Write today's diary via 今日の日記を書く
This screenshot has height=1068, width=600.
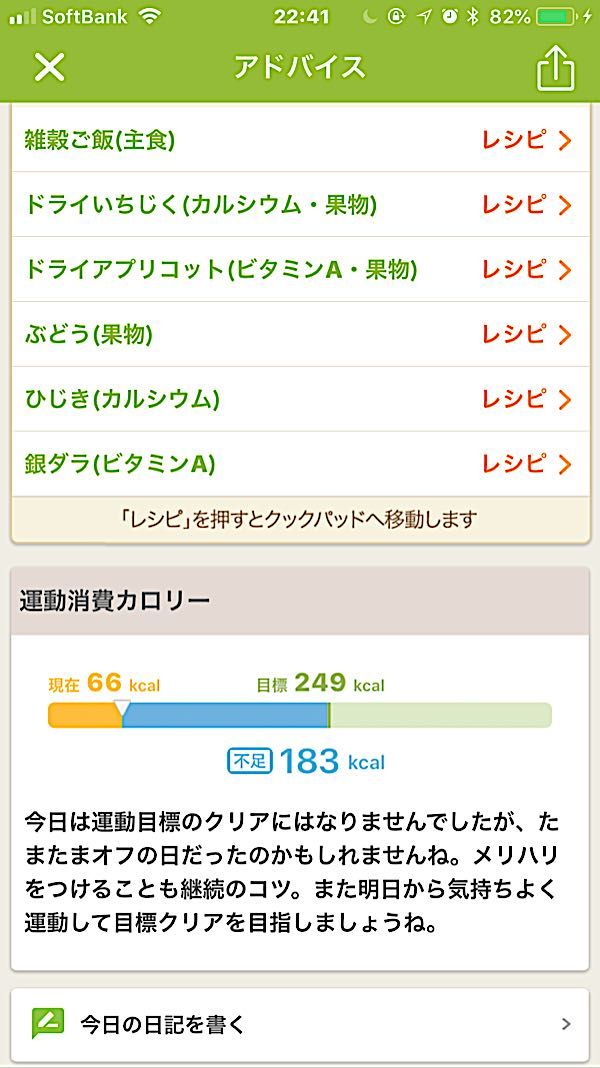point(300,1024)
